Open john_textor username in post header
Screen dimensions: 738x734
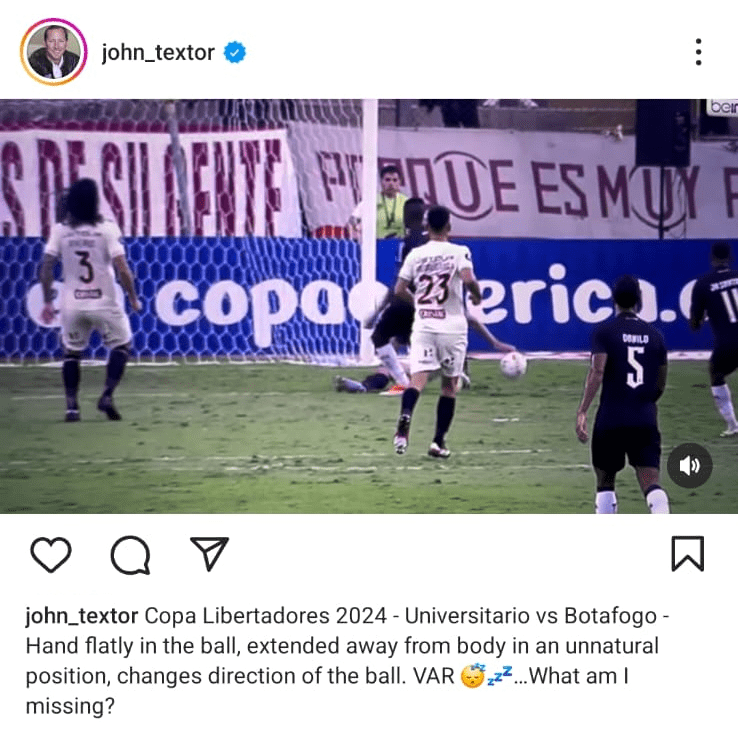coord(158,52)
